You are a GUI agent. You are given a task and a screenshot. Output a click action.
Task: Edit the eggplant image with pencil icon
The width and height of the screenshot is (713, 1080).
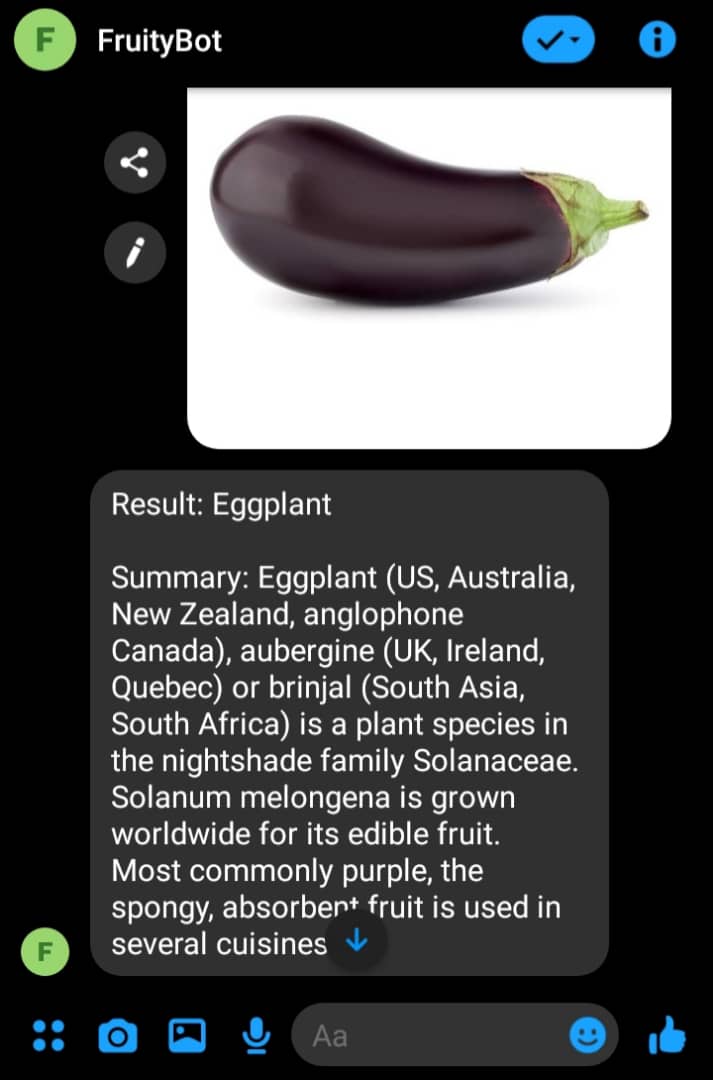coord(135,252)
